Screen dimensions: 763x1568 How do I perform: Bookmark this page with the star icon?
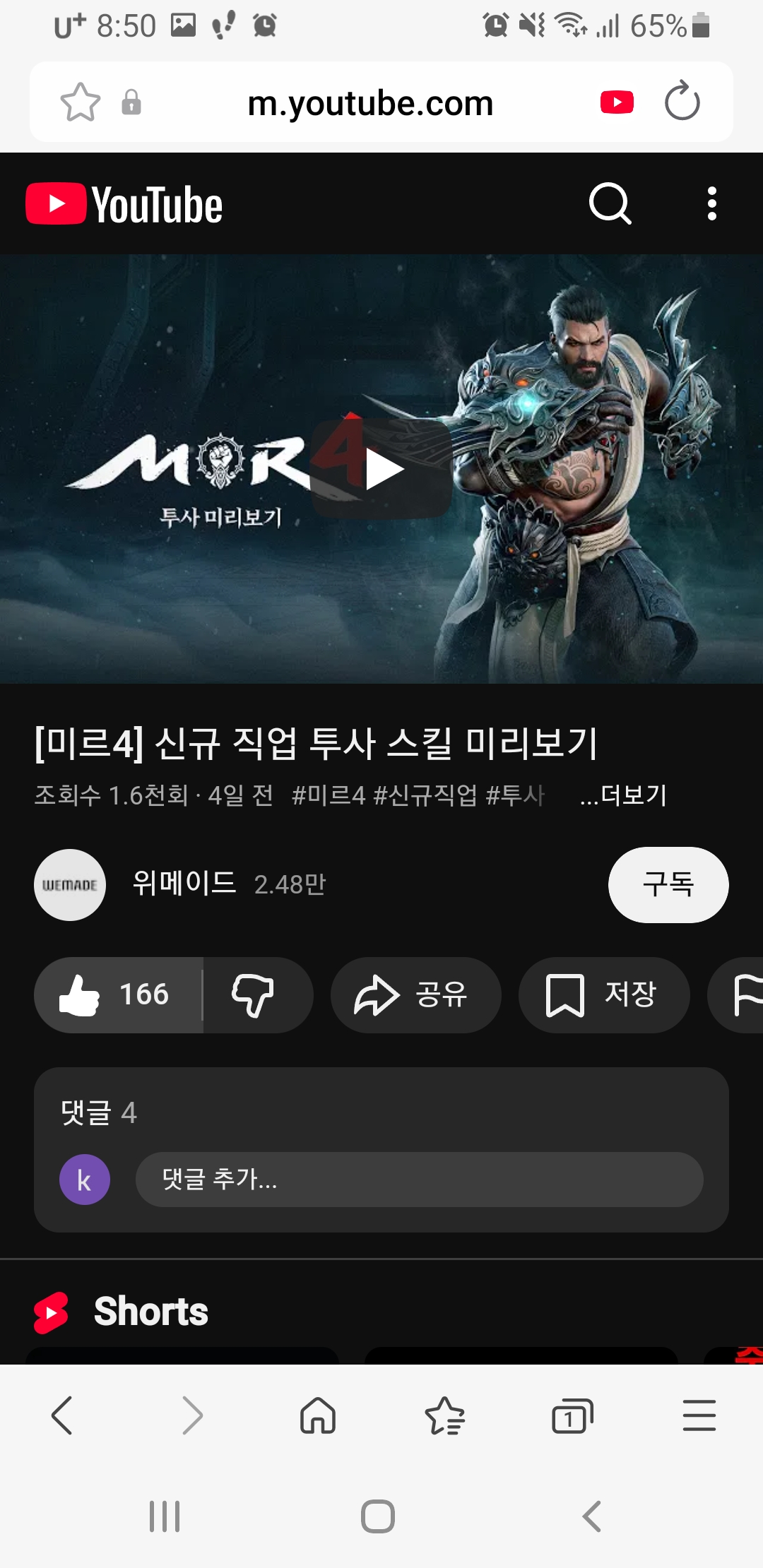click(80, 102)
